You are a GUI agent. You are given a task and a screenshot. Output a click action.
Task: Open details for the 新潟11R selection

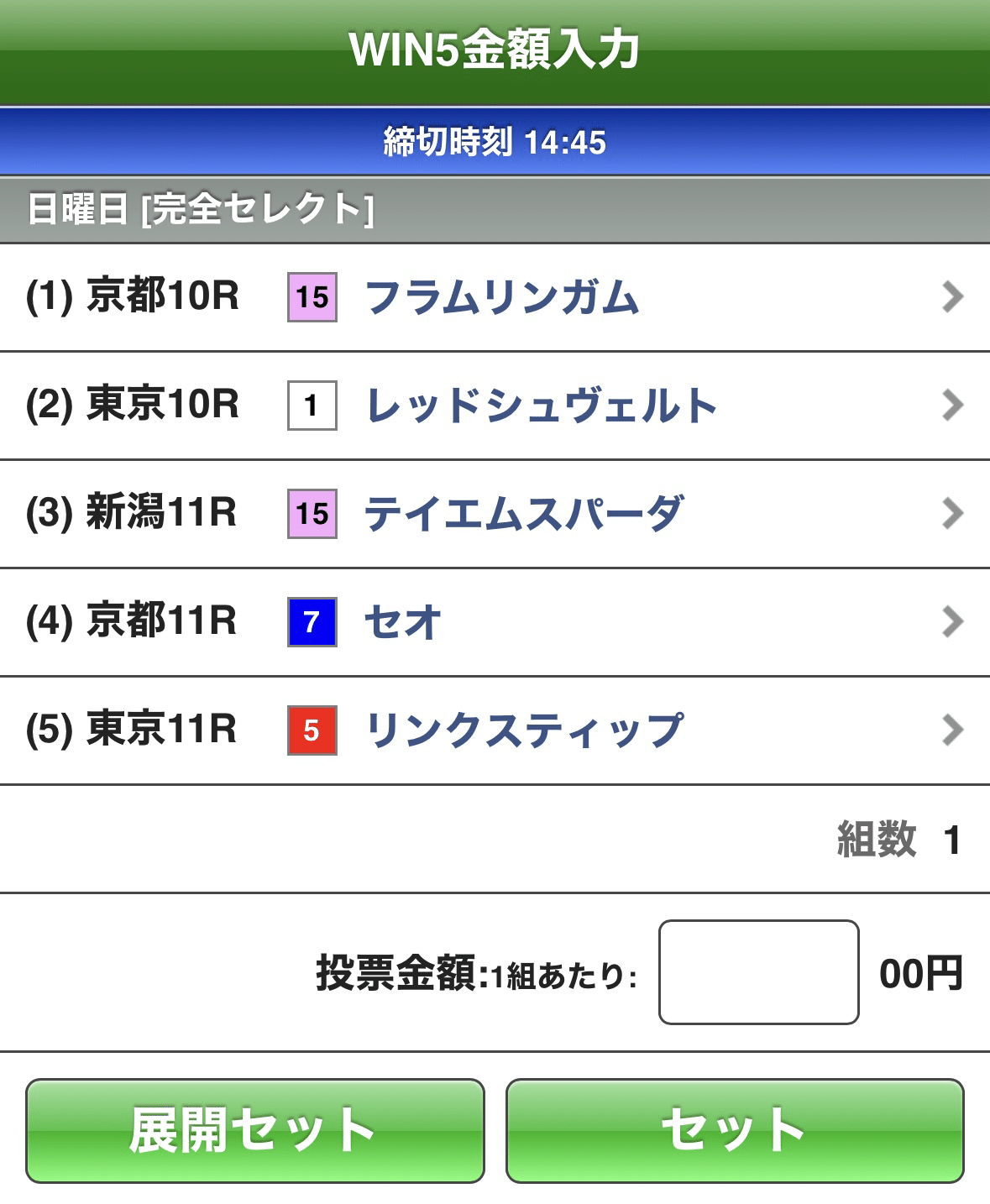point(951,515)
